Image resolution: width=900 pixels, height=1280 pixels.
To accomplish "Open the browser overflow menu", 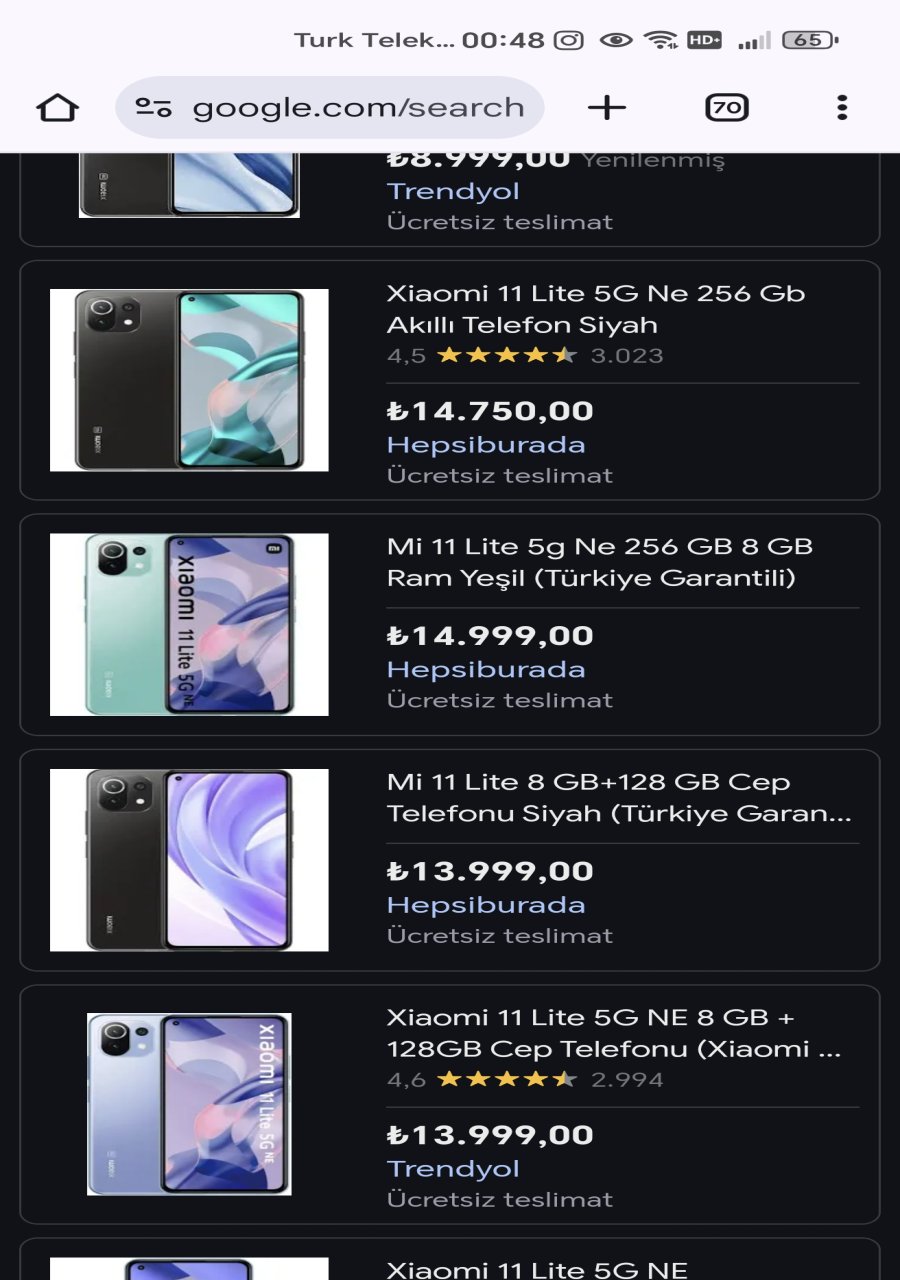I will pyautogui.click(x=842, y=108).
